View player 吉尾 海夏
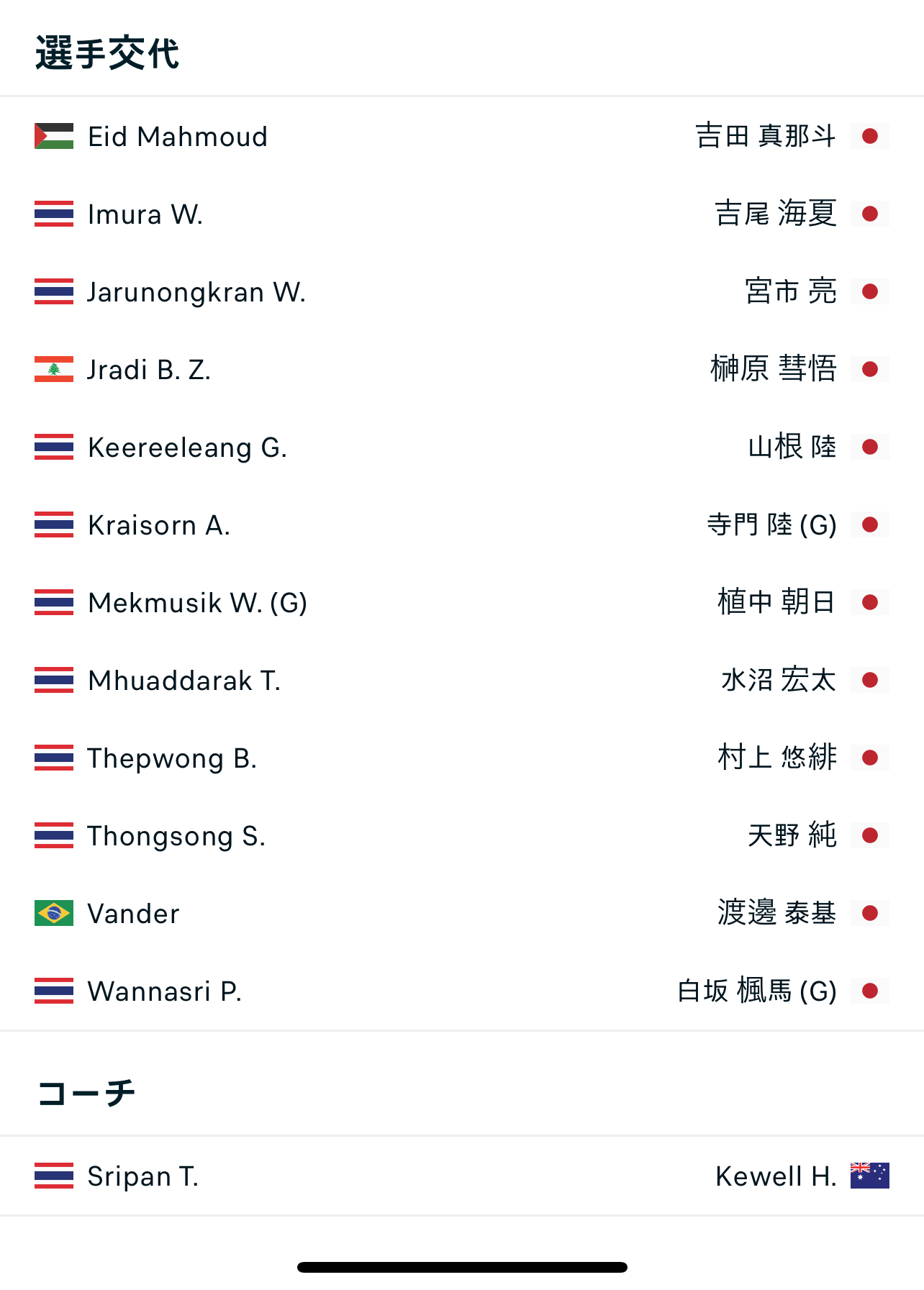 (775, 214)
